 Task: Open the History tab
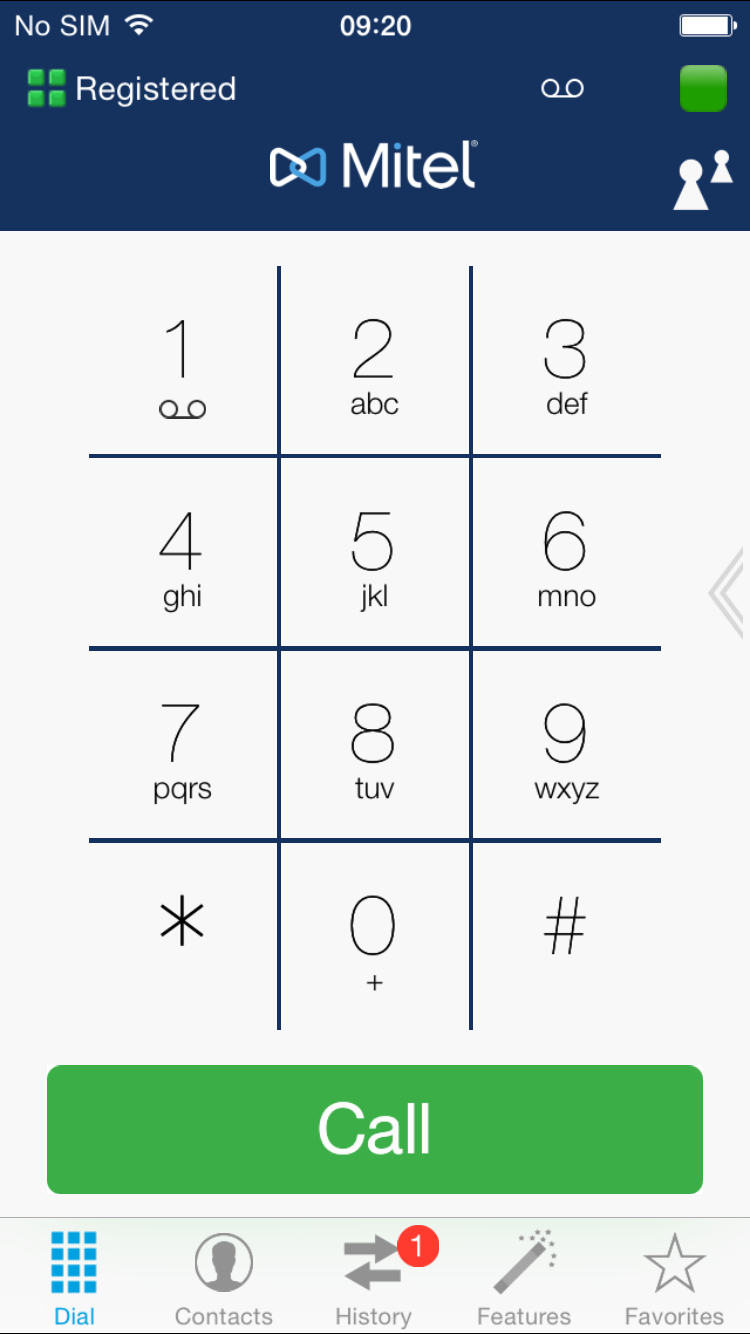coord(374,1278)
